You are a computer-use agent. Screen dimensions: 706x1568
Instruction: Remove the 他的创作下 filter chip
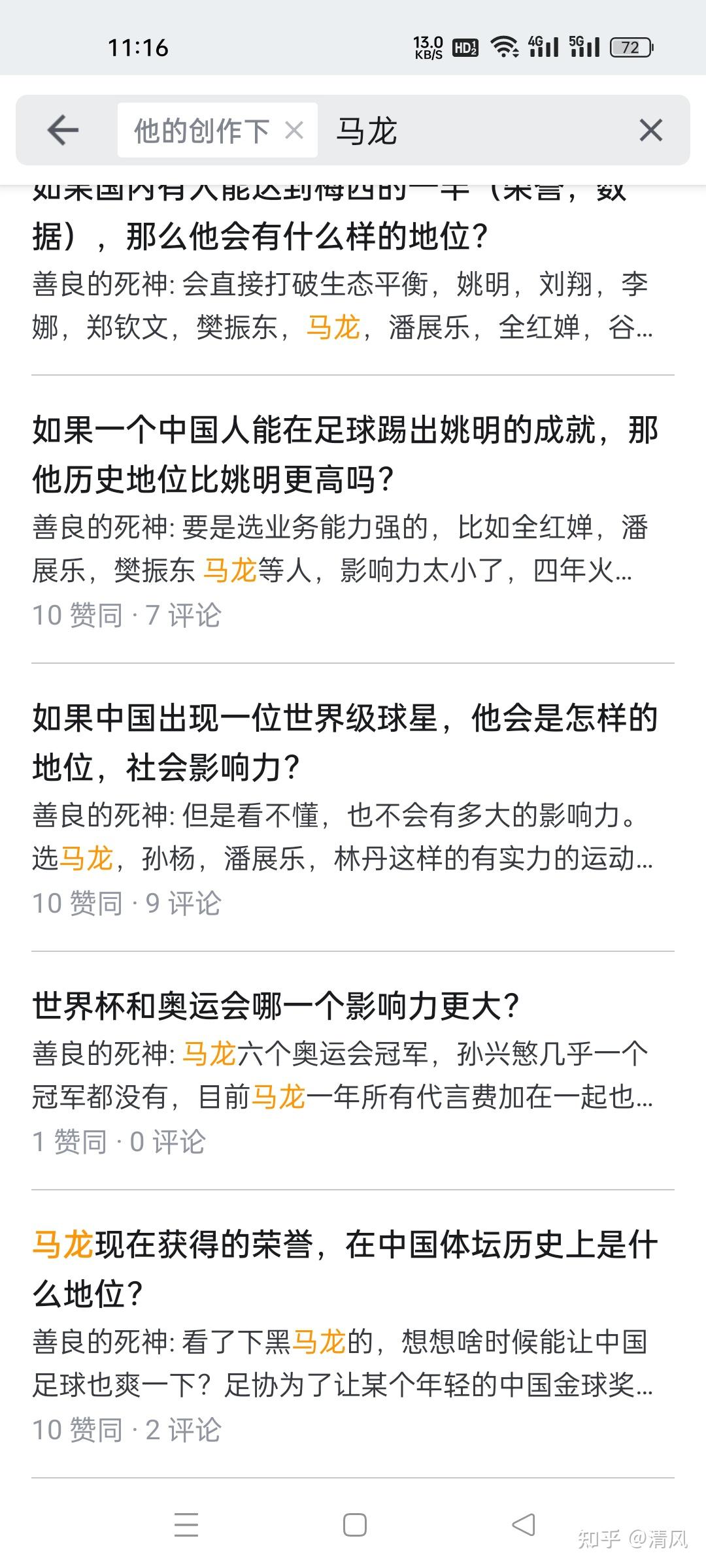295,130
